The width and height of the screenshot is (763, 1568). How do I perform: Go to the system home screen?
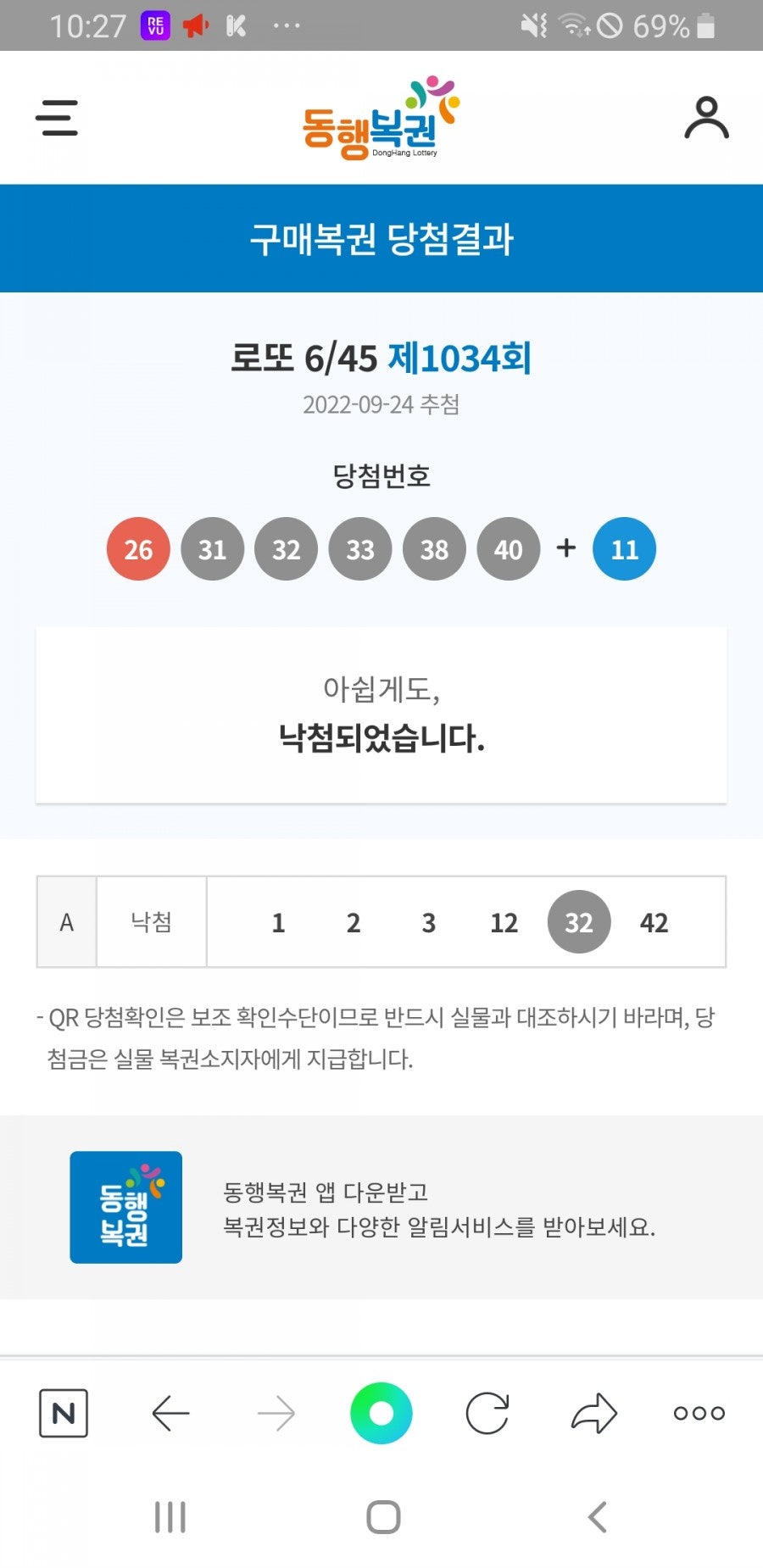tap(383, 1517)
